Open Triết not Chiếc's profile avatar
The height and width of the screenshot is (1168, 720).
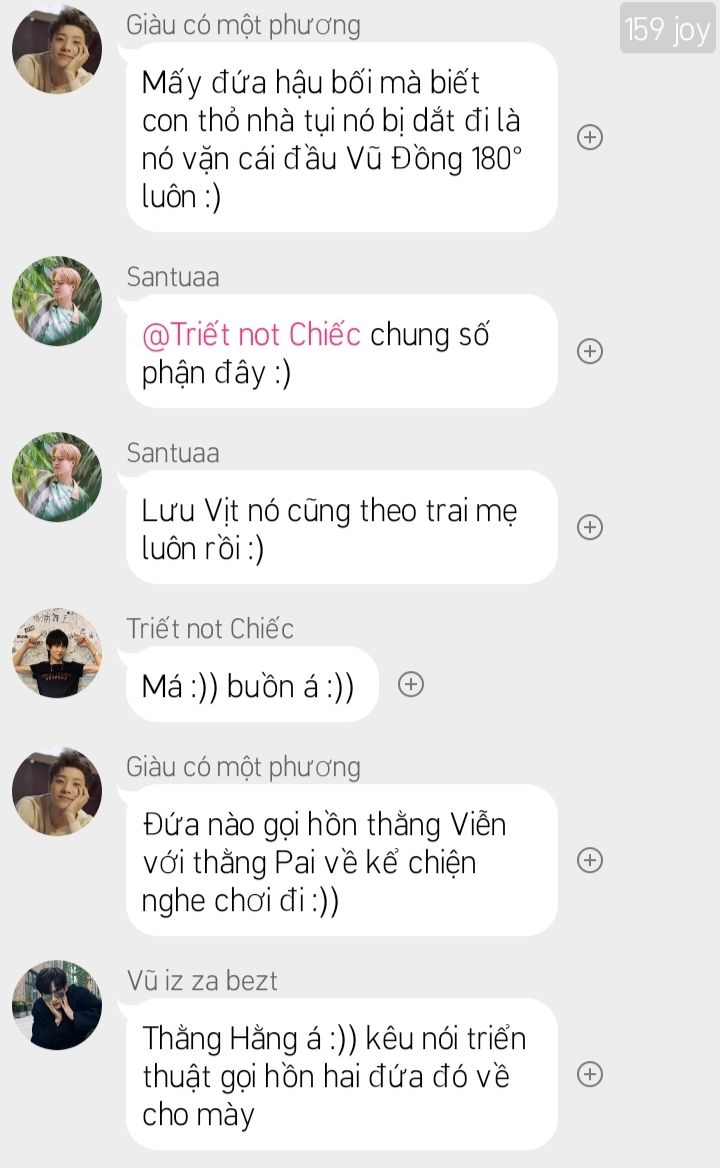(x=57, y=653)
